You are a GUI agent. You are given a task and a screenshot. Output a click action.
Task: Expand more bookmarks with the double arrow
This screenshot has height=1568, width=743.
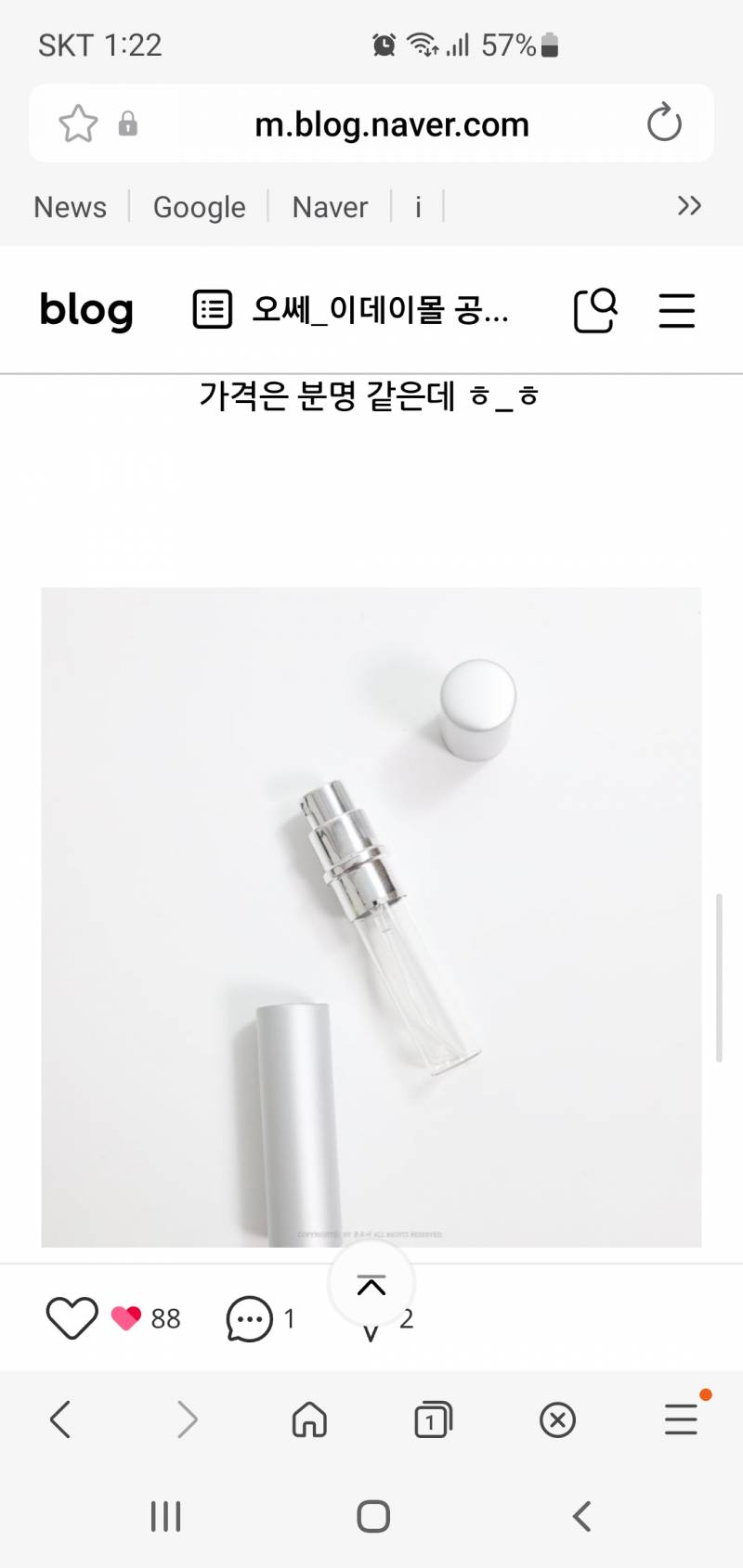click(x=688, y=206)
